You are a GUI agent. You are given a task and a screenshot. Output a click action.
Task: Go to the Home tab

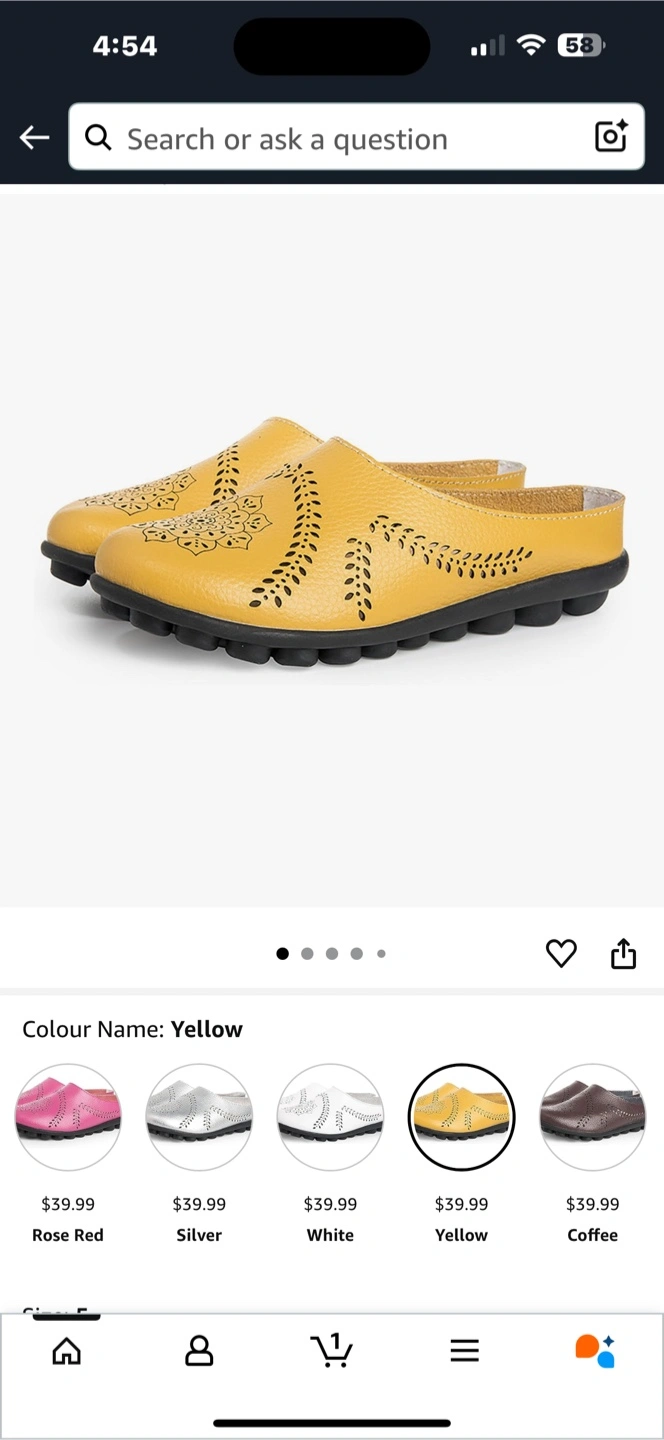click(66, 1351)
